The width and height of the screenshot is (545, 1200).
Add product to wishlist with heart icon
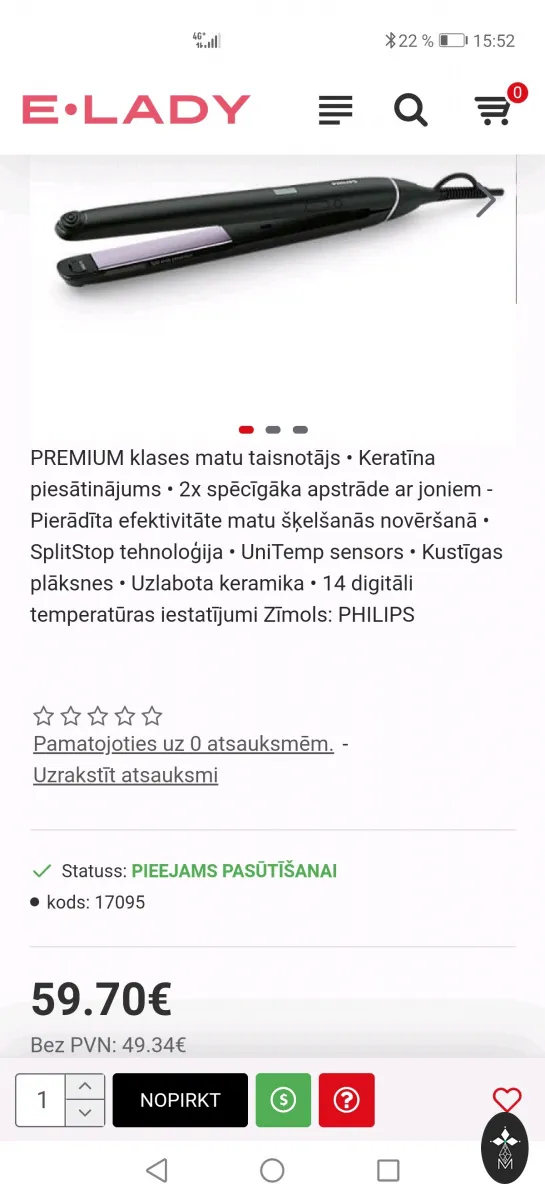pos(507,1100)
